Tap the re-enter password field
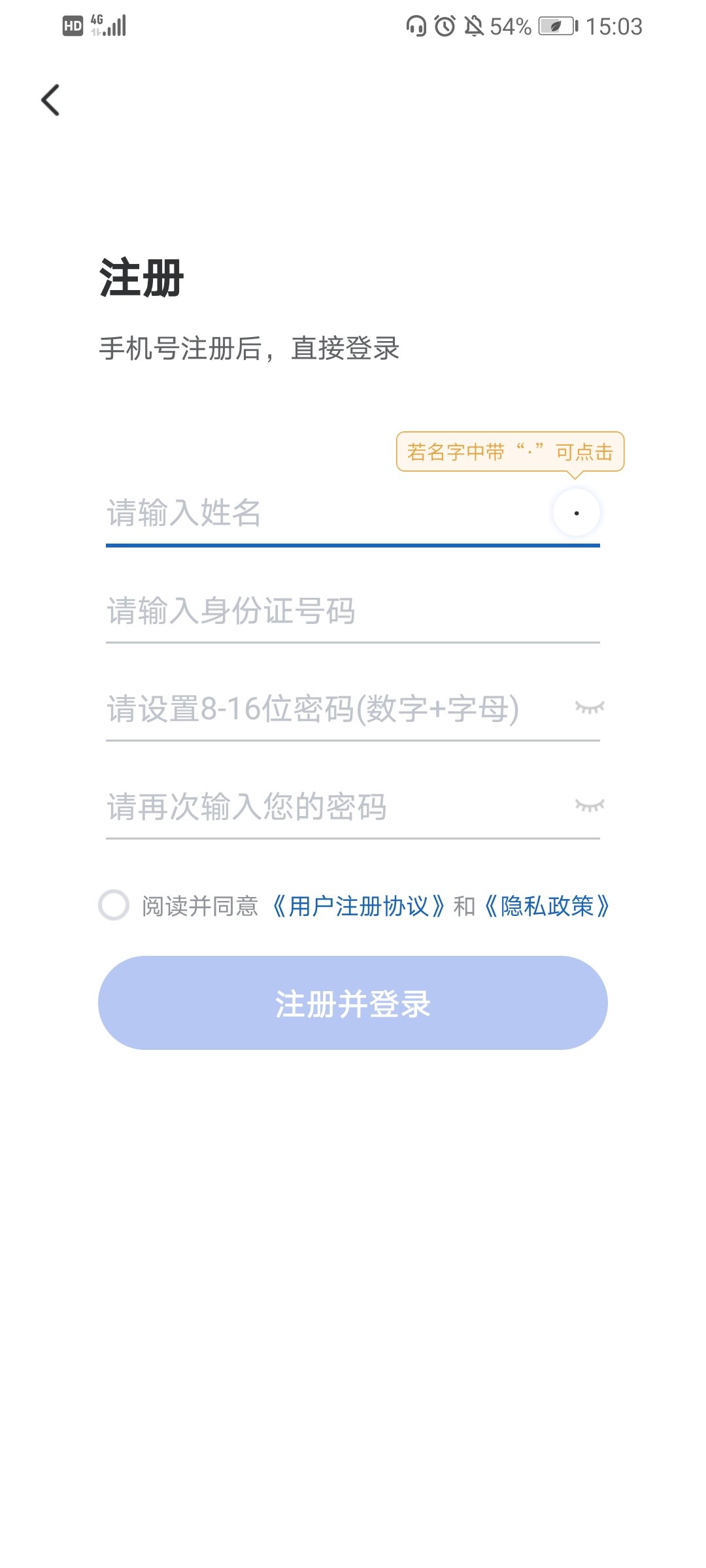706x1568 pixels. [x=327, y=807]
